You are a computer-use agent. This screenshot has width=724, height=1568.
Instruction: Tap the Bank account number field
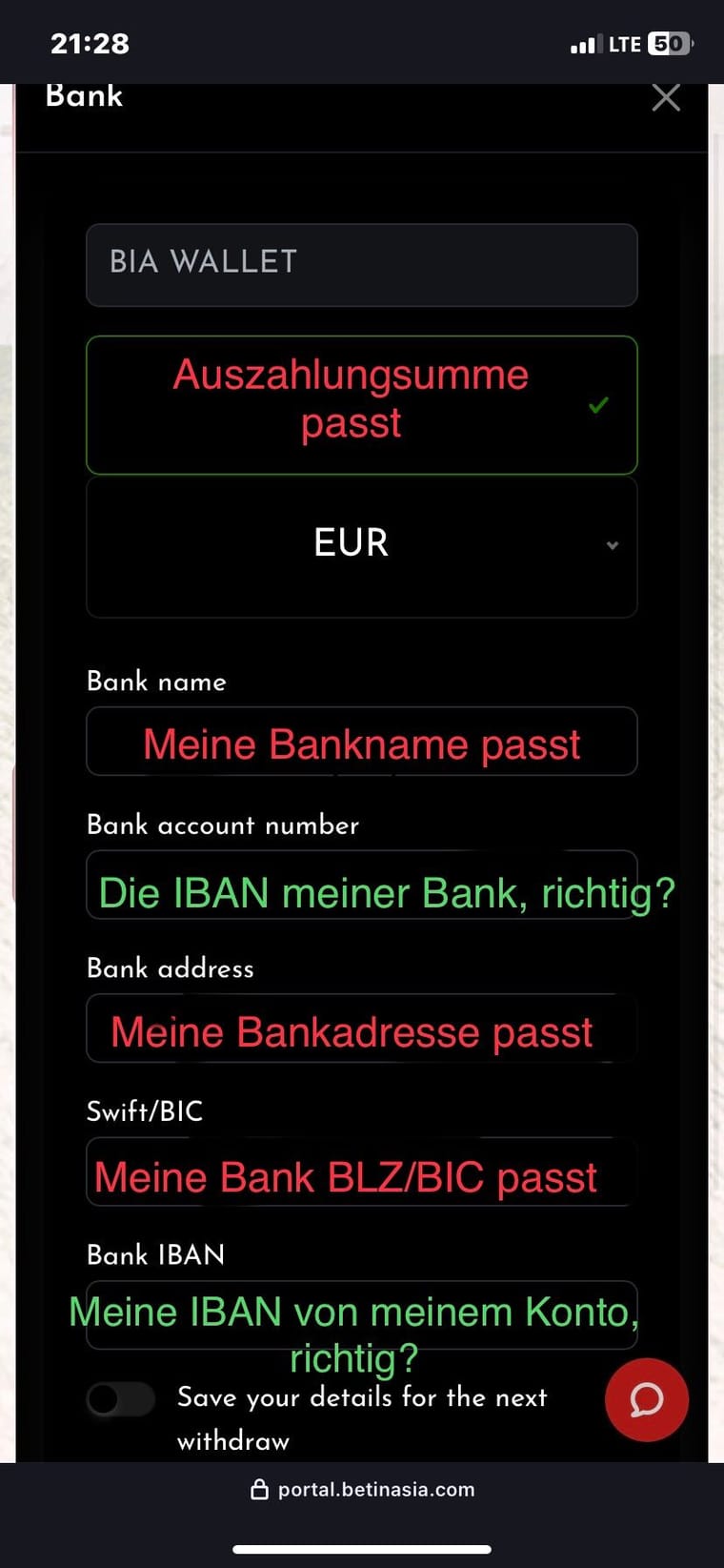pyautogui.click(x=361, y=885)
